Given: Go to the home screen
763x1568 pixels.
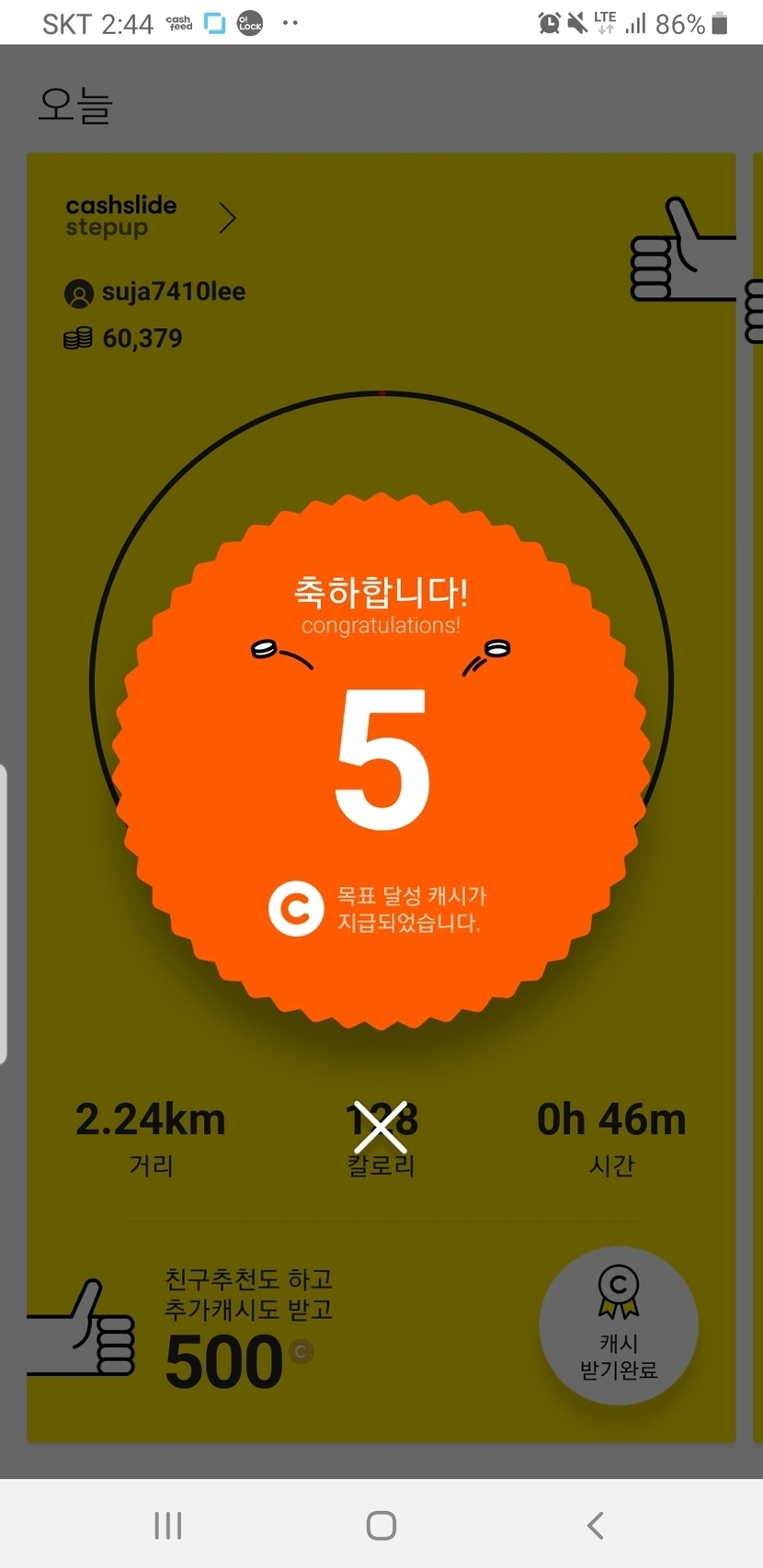Looking at the screenshot, I should [381, 1526].
